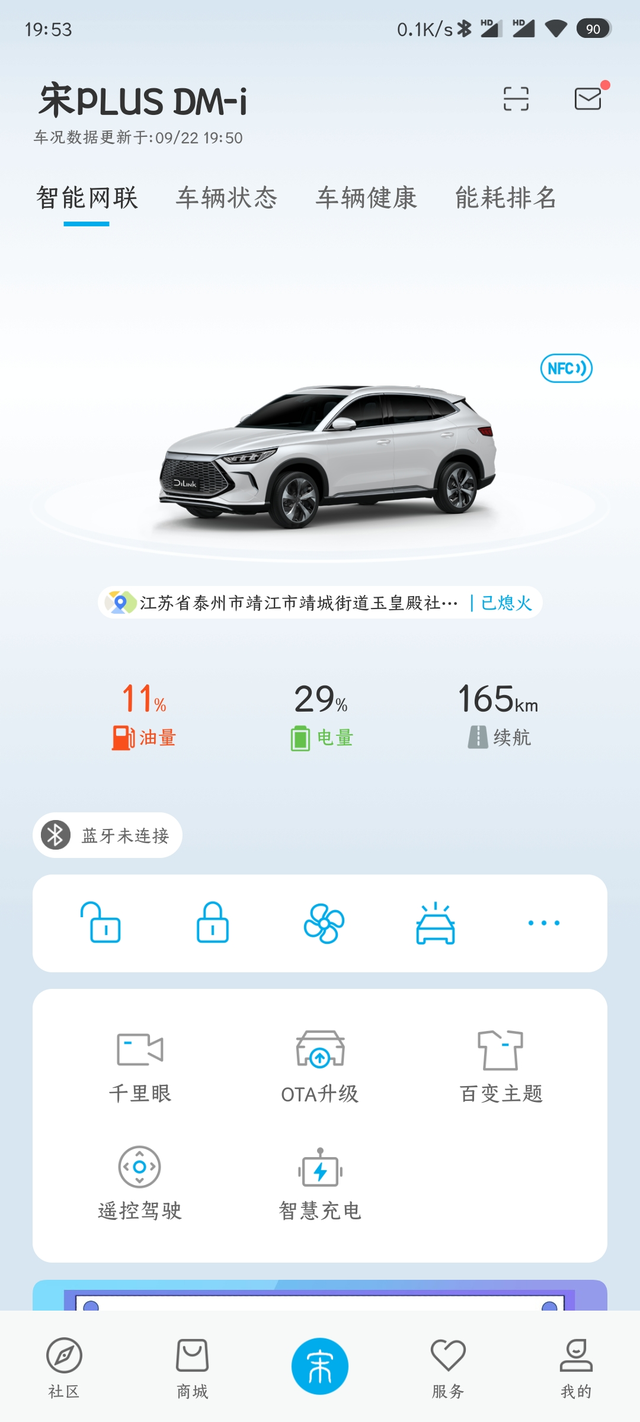
Task: Show more remote control options
Action: point(543,922)
